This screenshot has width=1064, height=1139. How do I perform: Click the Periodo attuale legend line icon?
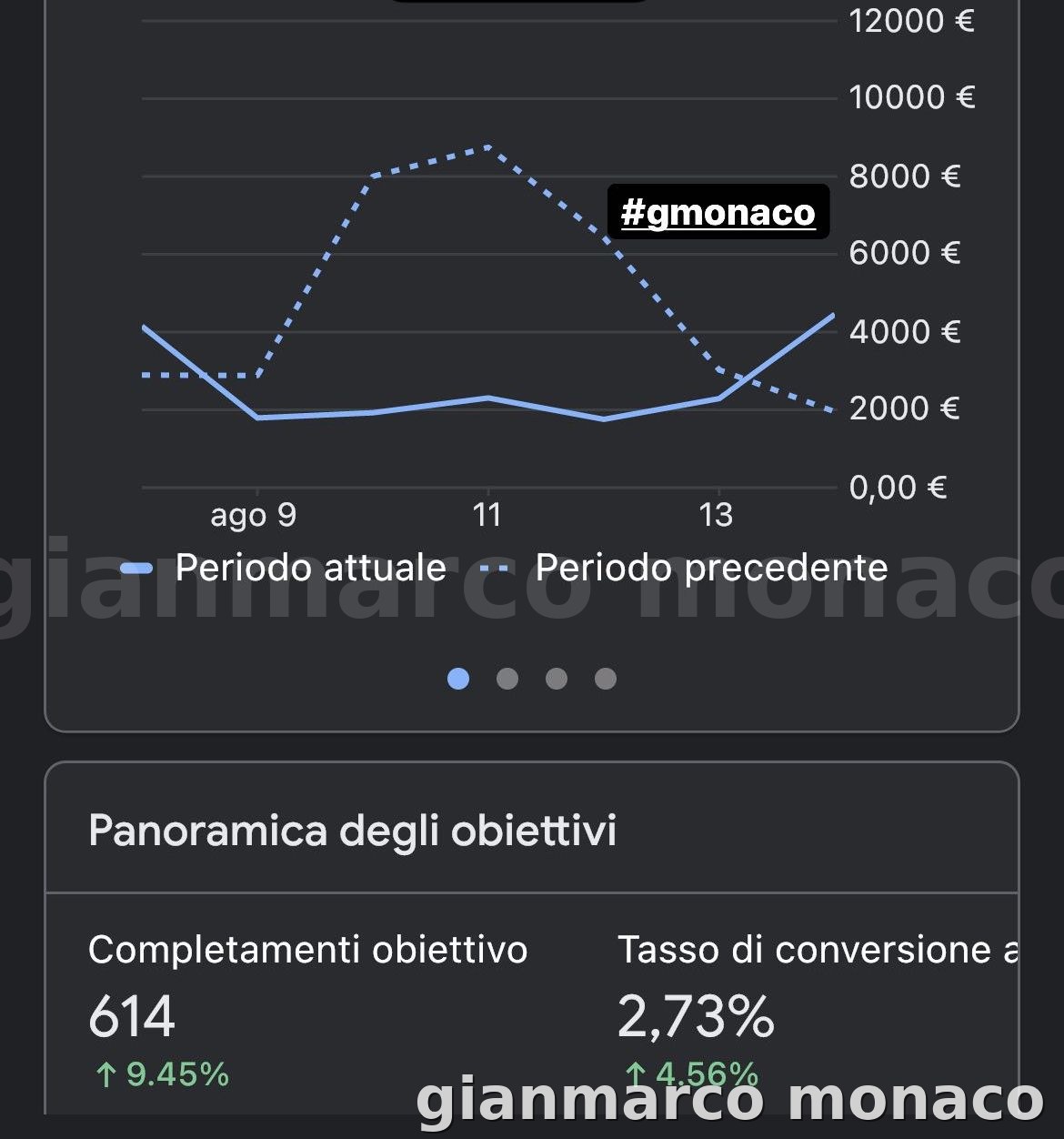click(138, 567)
